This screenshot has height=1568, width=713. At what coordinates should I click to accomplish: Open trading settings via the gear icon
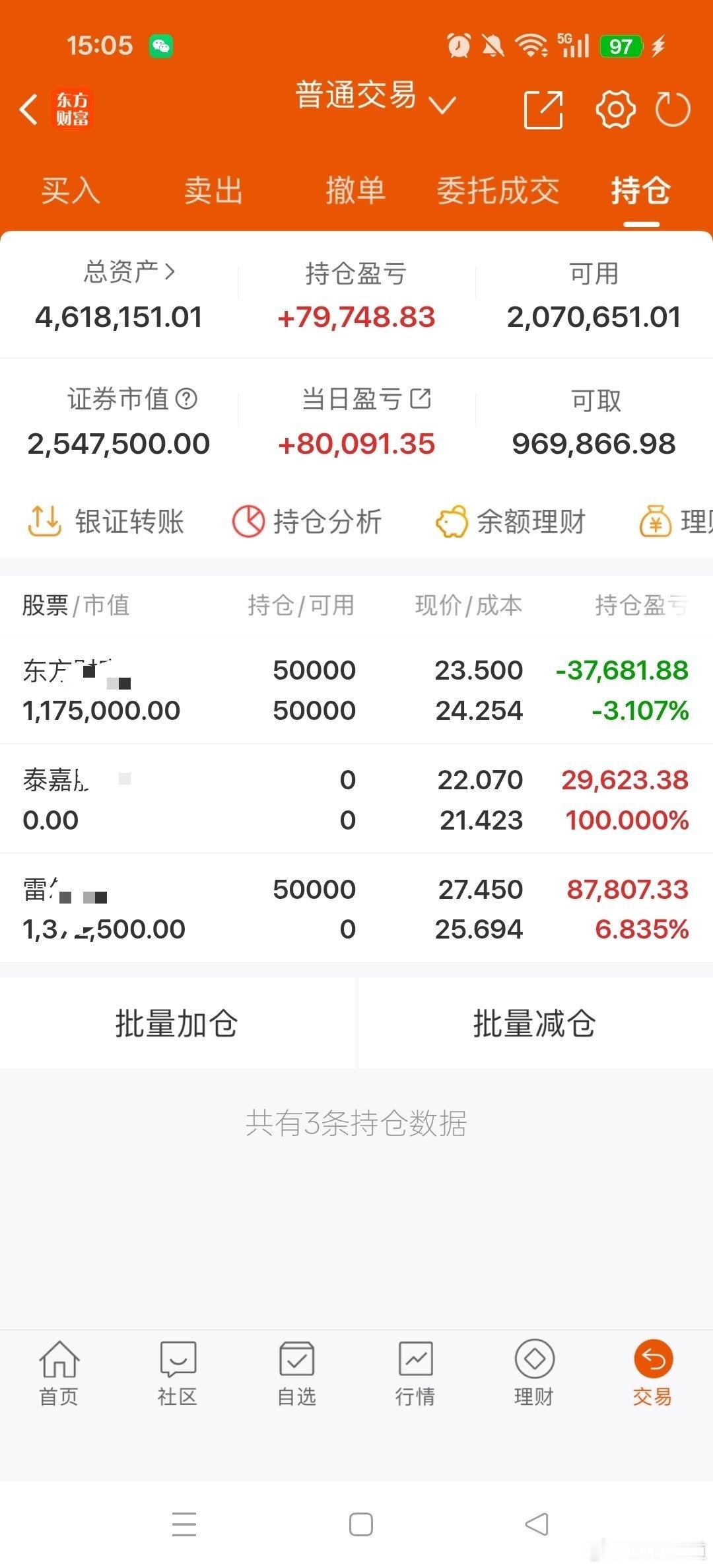615,109
